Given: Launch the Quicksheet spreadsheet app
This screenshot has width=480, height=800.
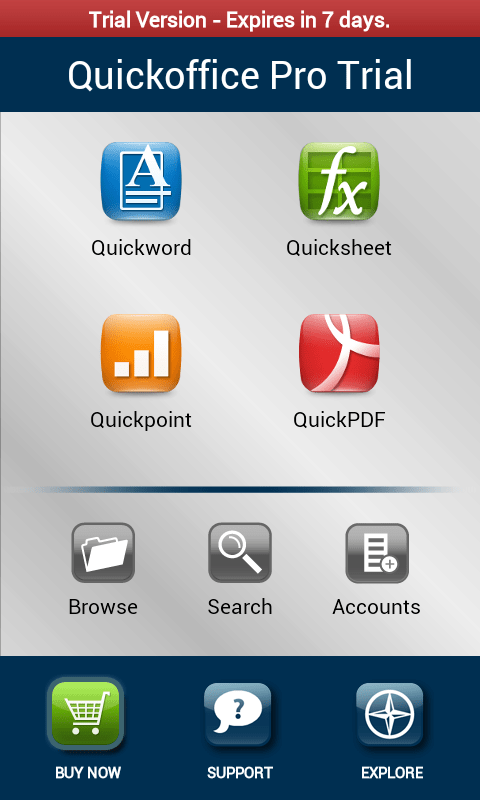Looking at the screenshot, I should pos(339,182).
